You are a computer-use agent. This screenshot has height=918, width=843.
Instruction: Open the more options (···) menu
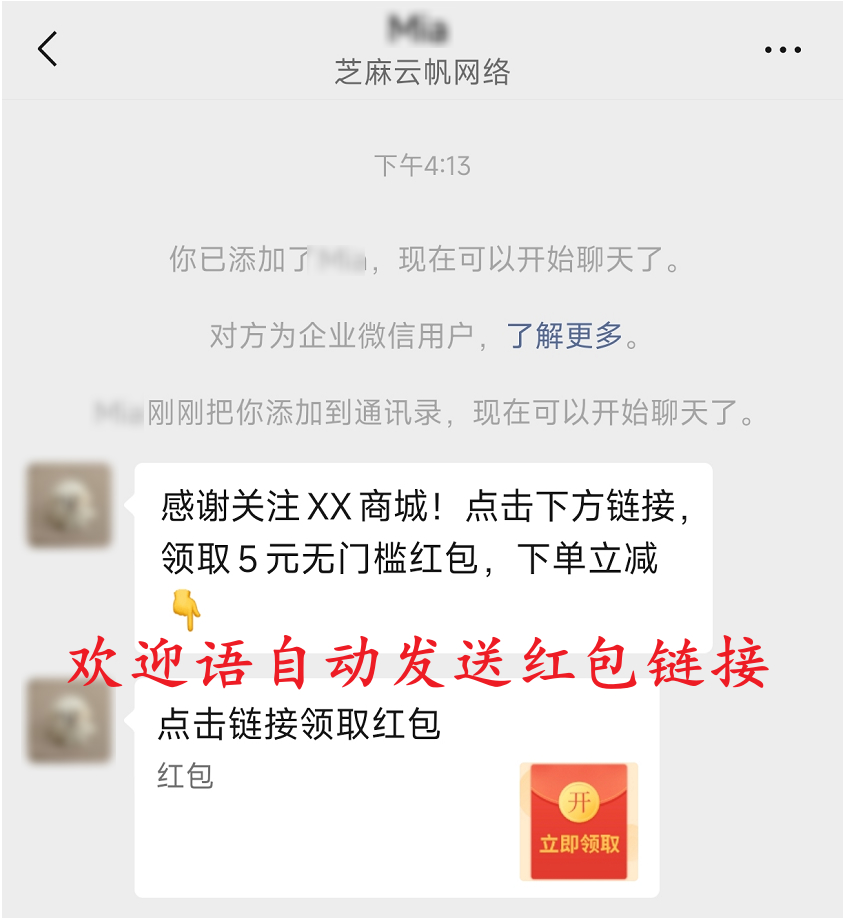point(782,48)
